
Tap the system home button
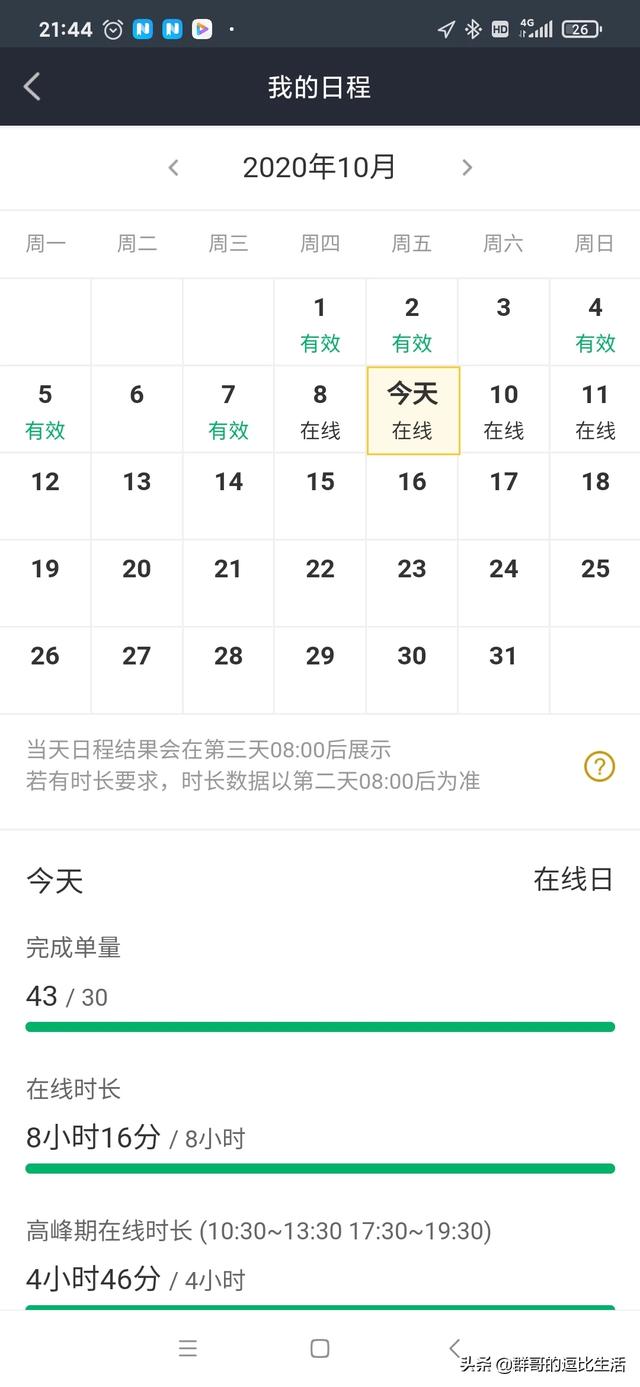tap(320, 1348)
